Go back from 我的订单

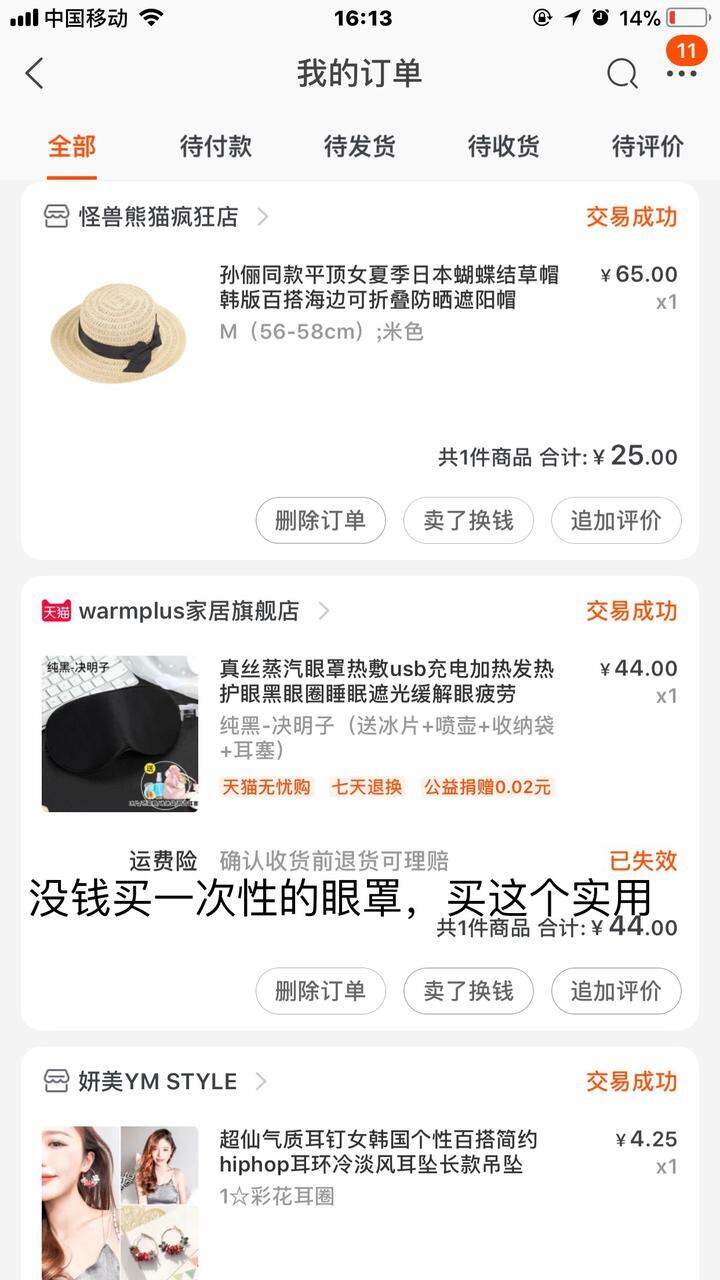coord(35,73)
